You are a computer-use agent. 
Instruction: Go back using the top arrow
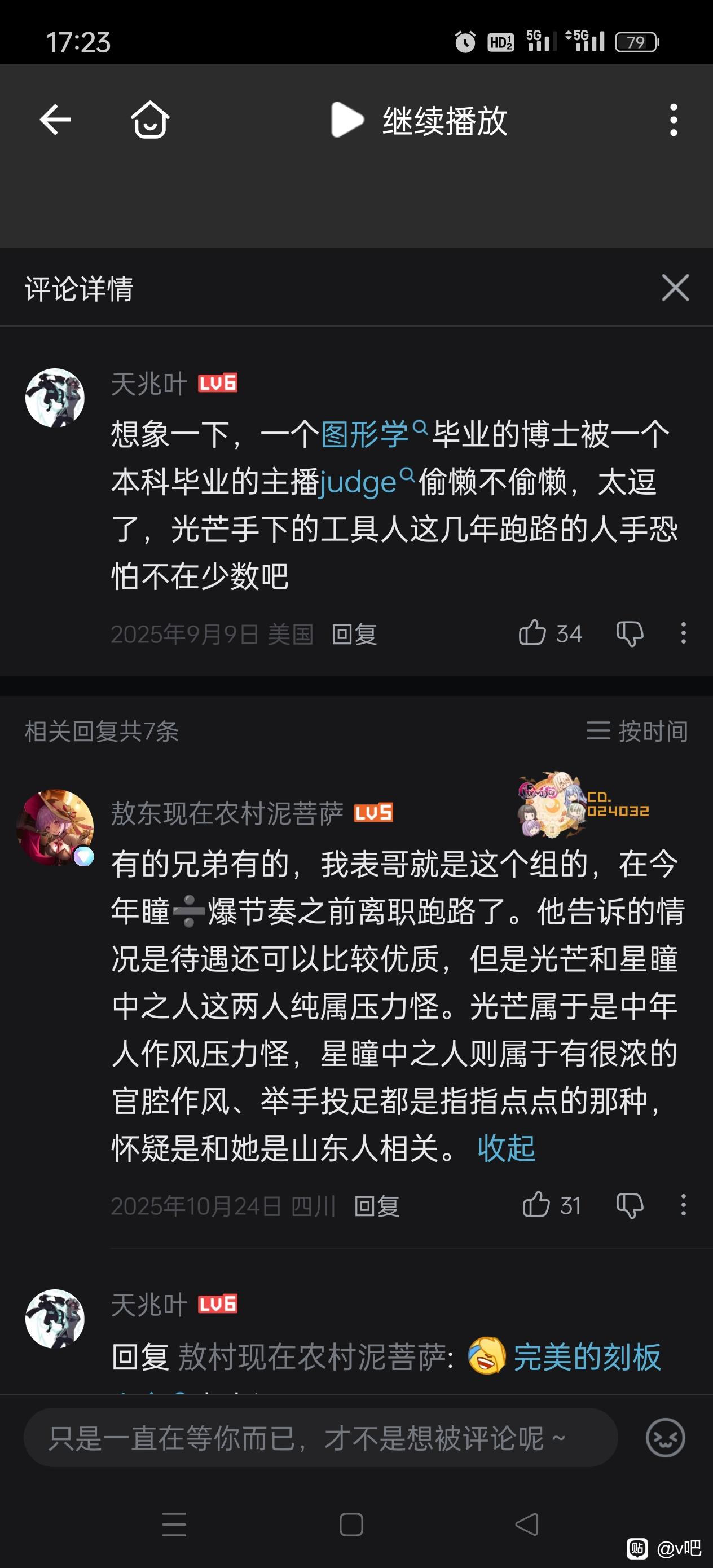pyautogui.click(x=55, y=120)
